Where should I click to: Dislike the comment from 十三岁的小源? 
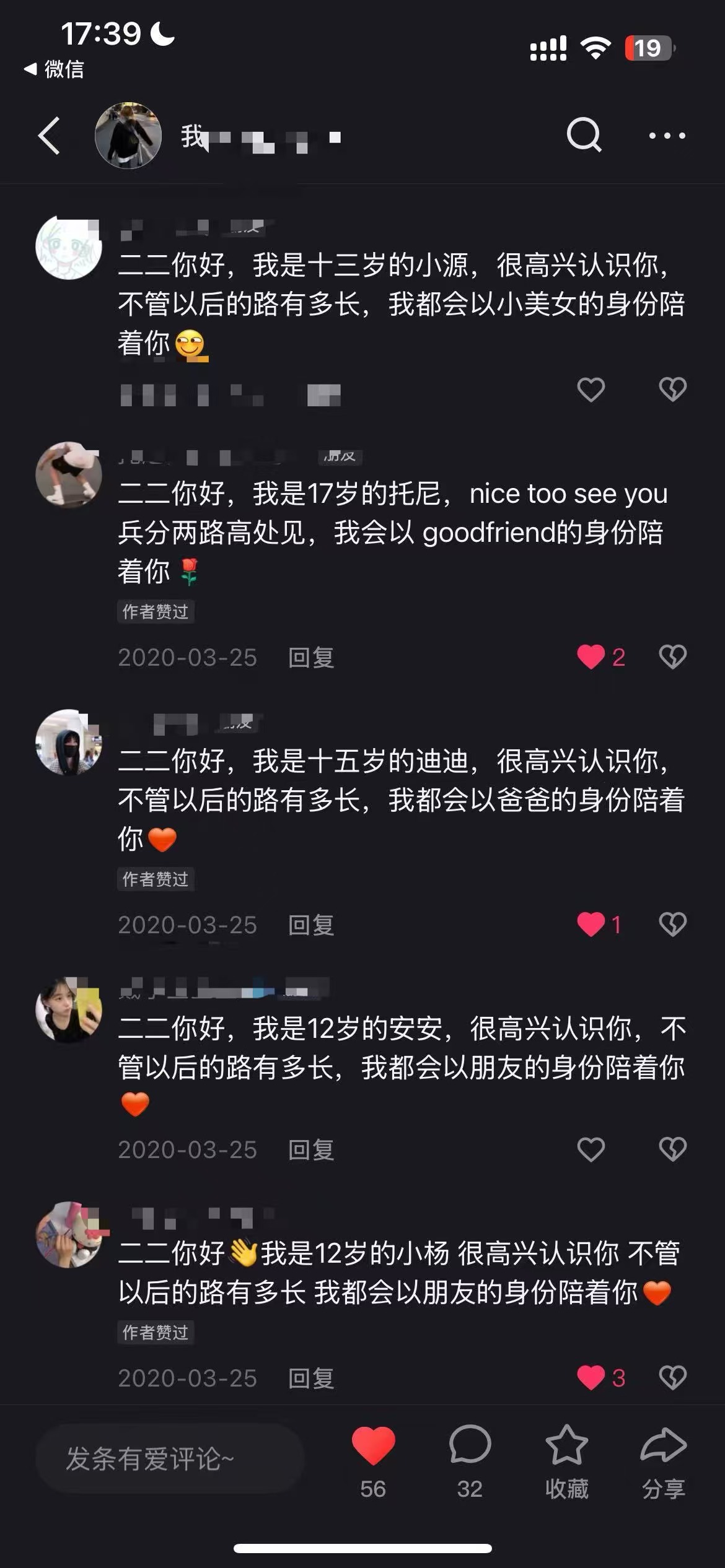click(x=672, y=390)
